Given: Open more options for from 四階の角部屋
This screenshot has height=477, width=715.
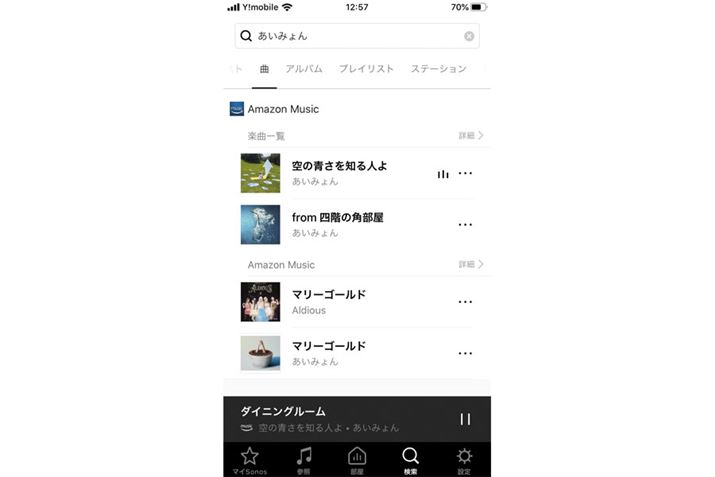Looking at the screenshot, I should pos(465,224).
